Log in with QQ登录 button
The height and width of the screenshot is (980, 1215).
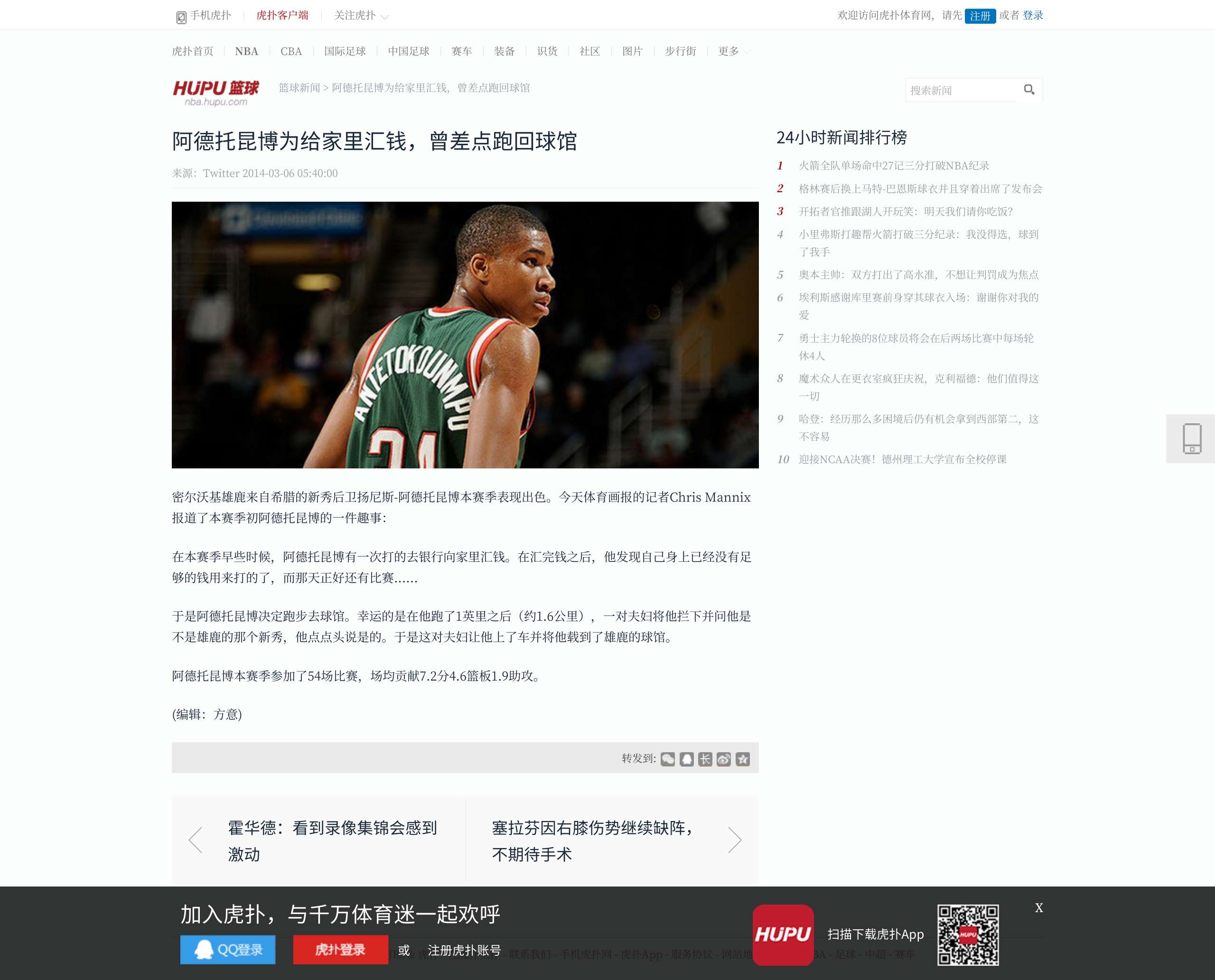coord(227,950)
